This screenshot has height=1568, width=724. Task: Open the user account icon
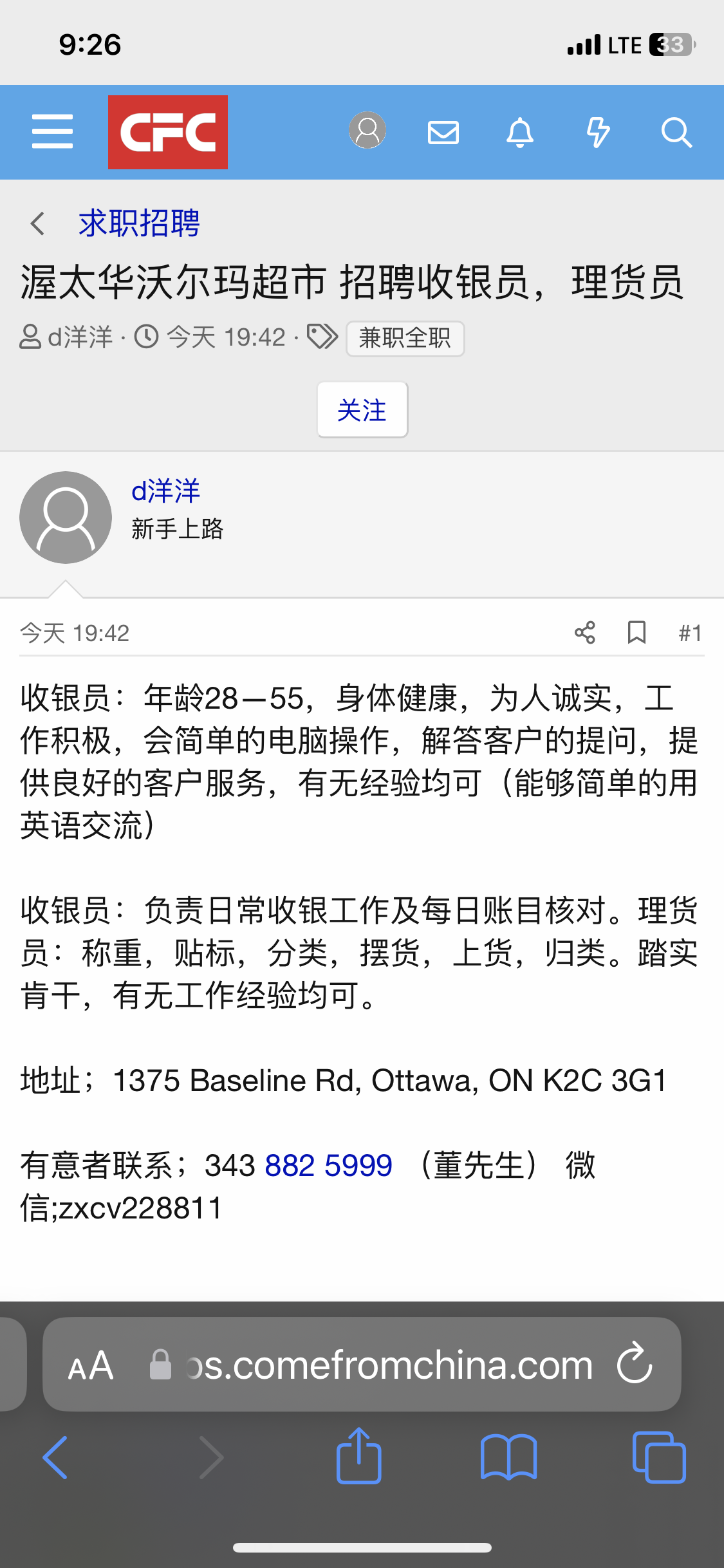pos(367,131)
